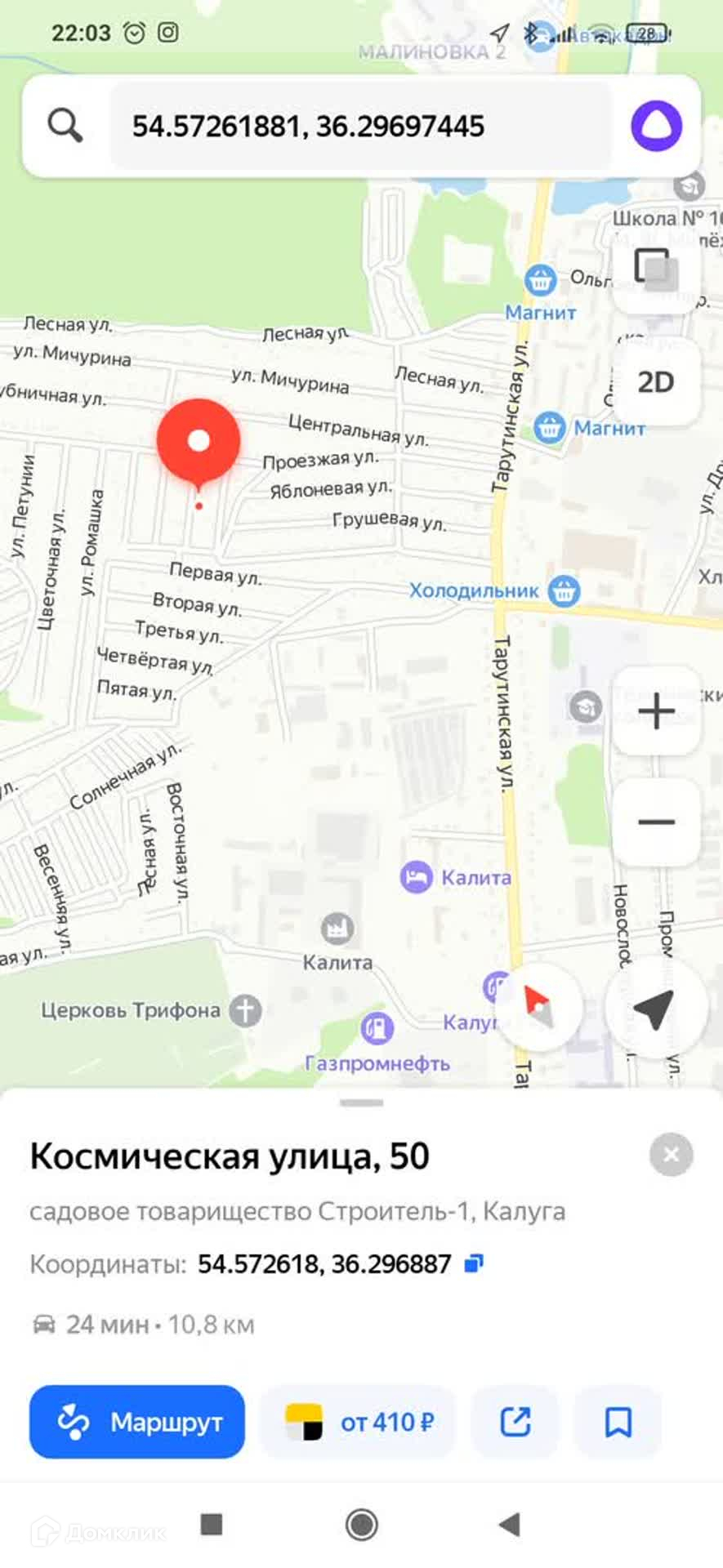Open the Холодильник store on the map
Viewport: 723px width, 1568px height.
pyautogui.click(x=564, y=590)
